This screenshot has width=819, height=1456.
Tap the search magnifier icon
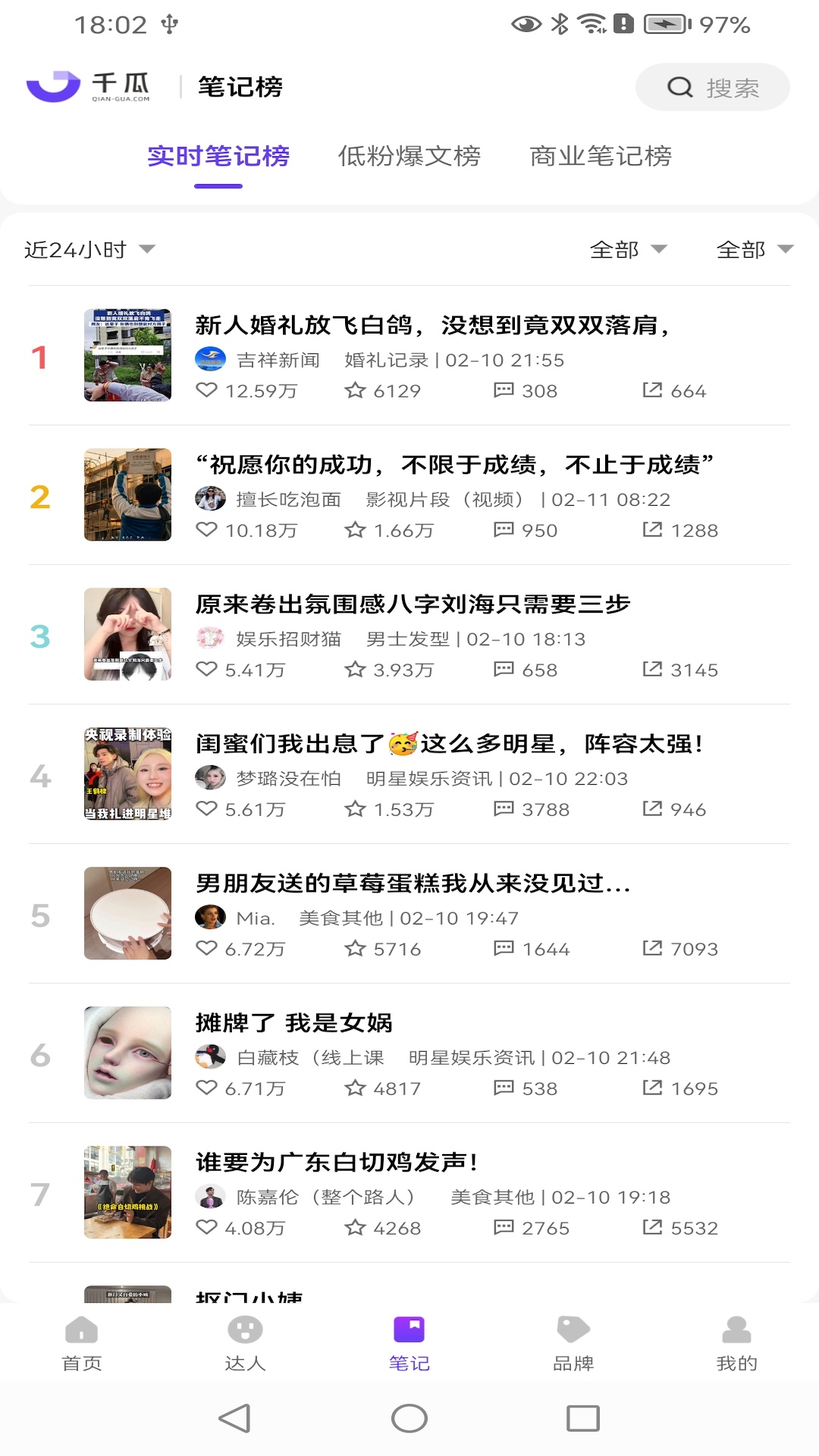click(680, 86)
